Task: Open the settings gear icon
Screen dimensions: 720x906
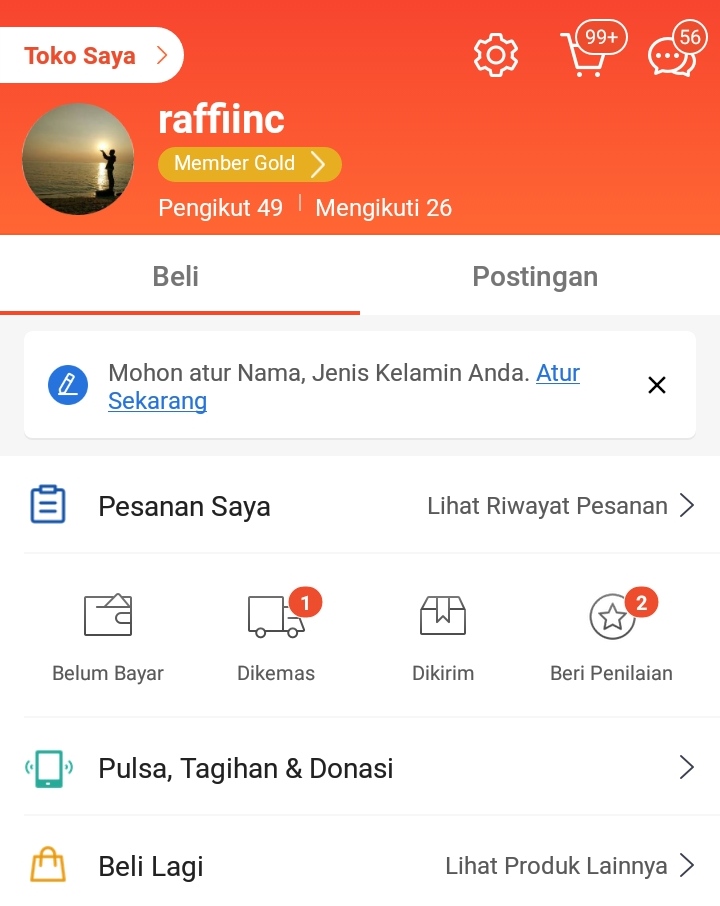Action: (496, 55)
